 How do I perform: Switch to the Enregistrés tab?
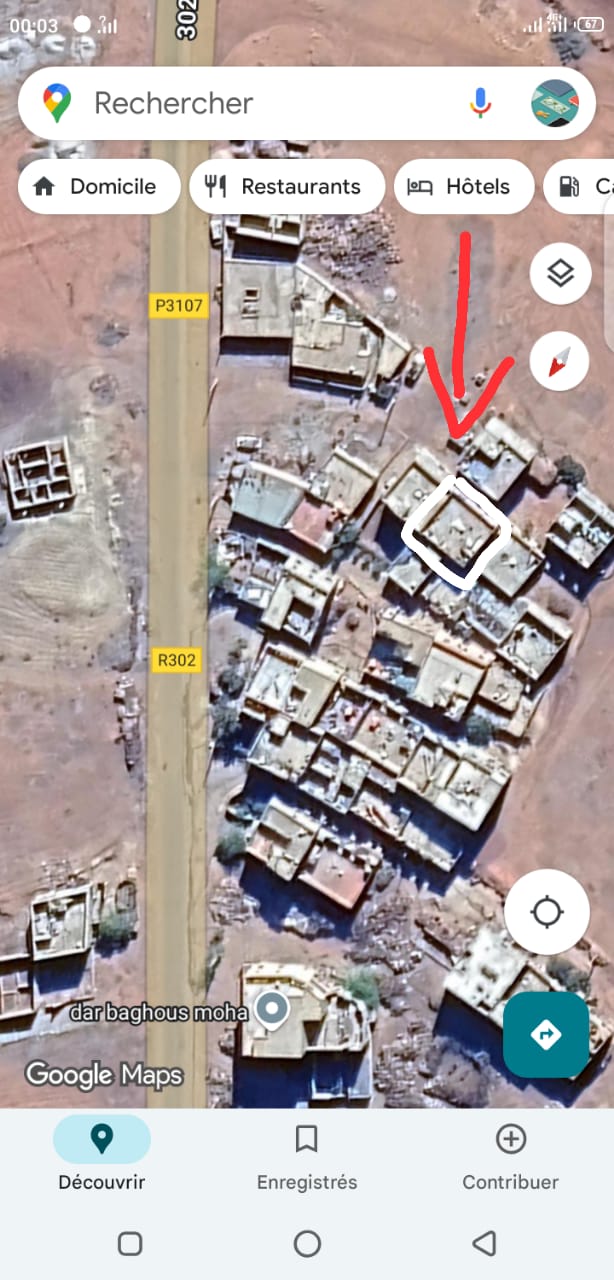click(x=307, y=1155)
